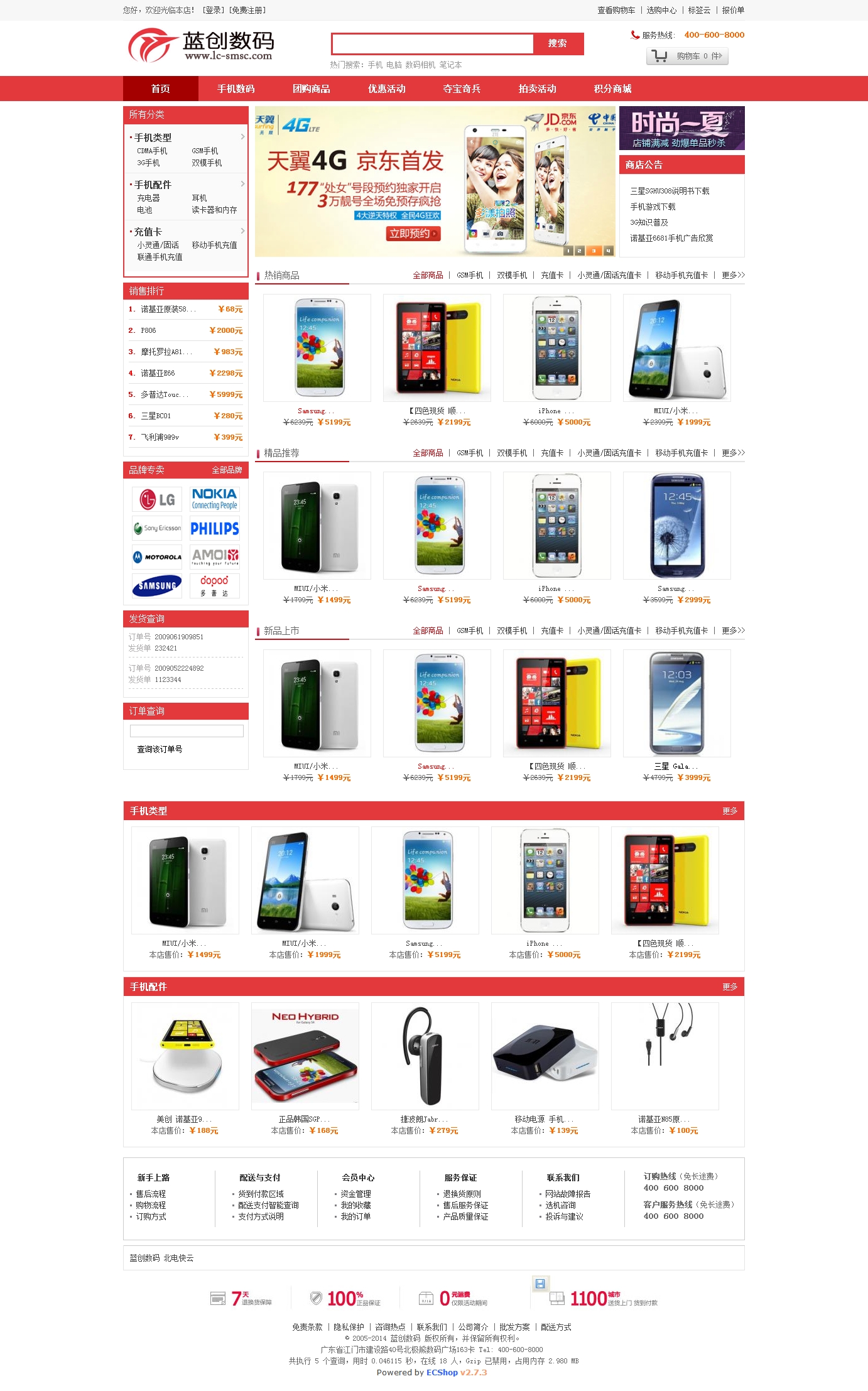Image resolution: width=868 pixels, height=1391 pixels.
Task: Click the red 搜索 search button
Action: (x=558, y=44)
